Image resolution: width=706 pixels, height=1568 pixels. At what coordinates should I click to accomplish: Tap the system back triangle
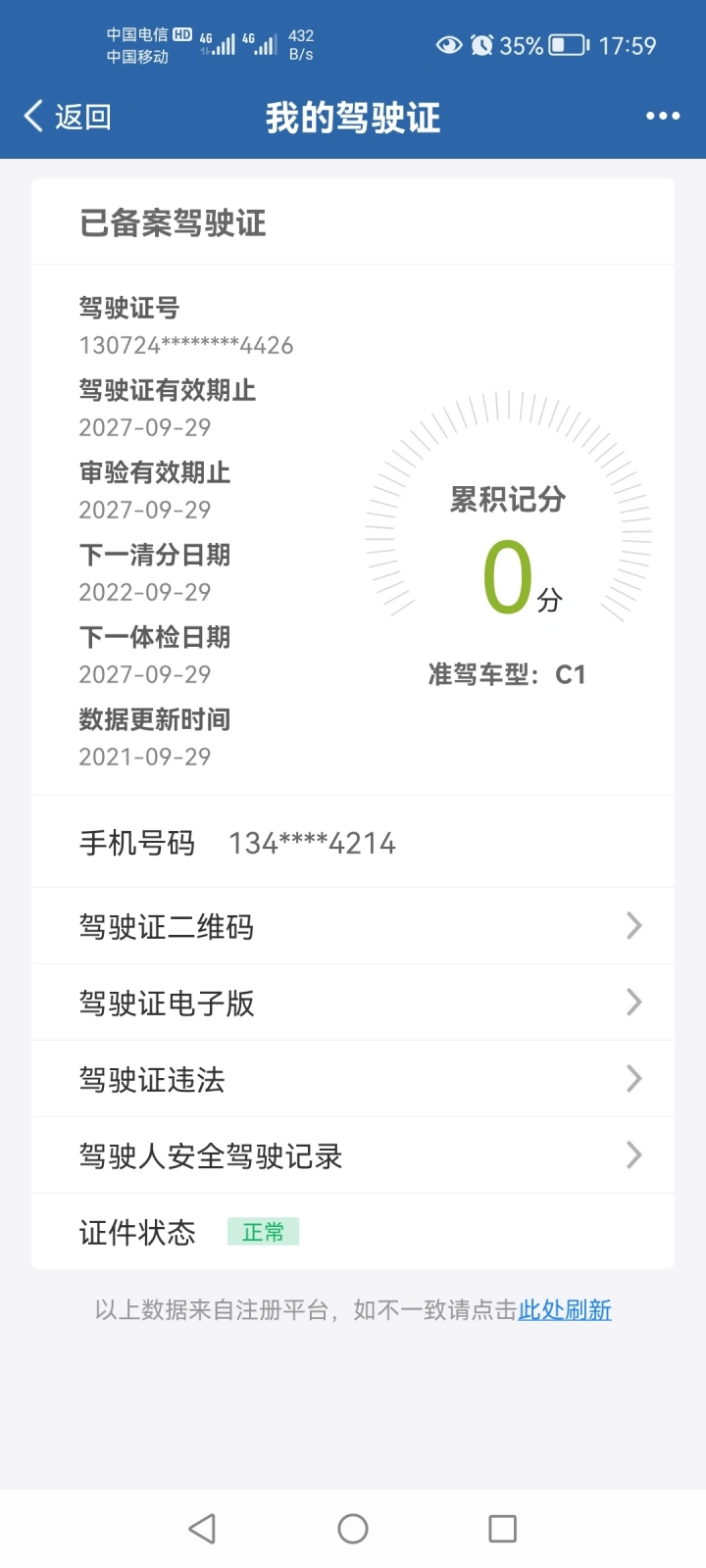[202, 1529]
